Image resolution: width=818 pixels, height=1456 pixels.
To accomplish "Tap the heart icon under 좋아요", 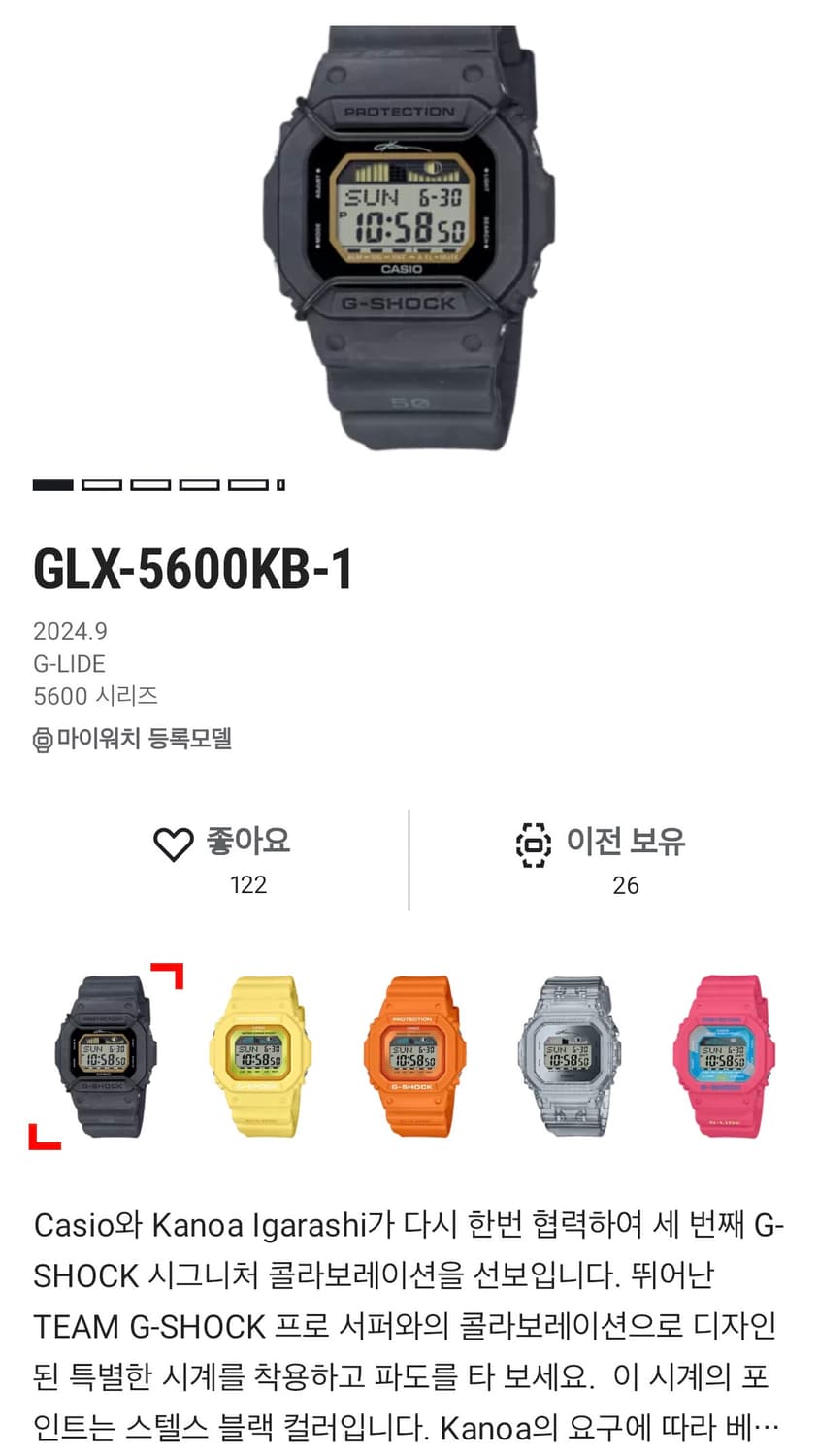I will click(x=174, y=843).
